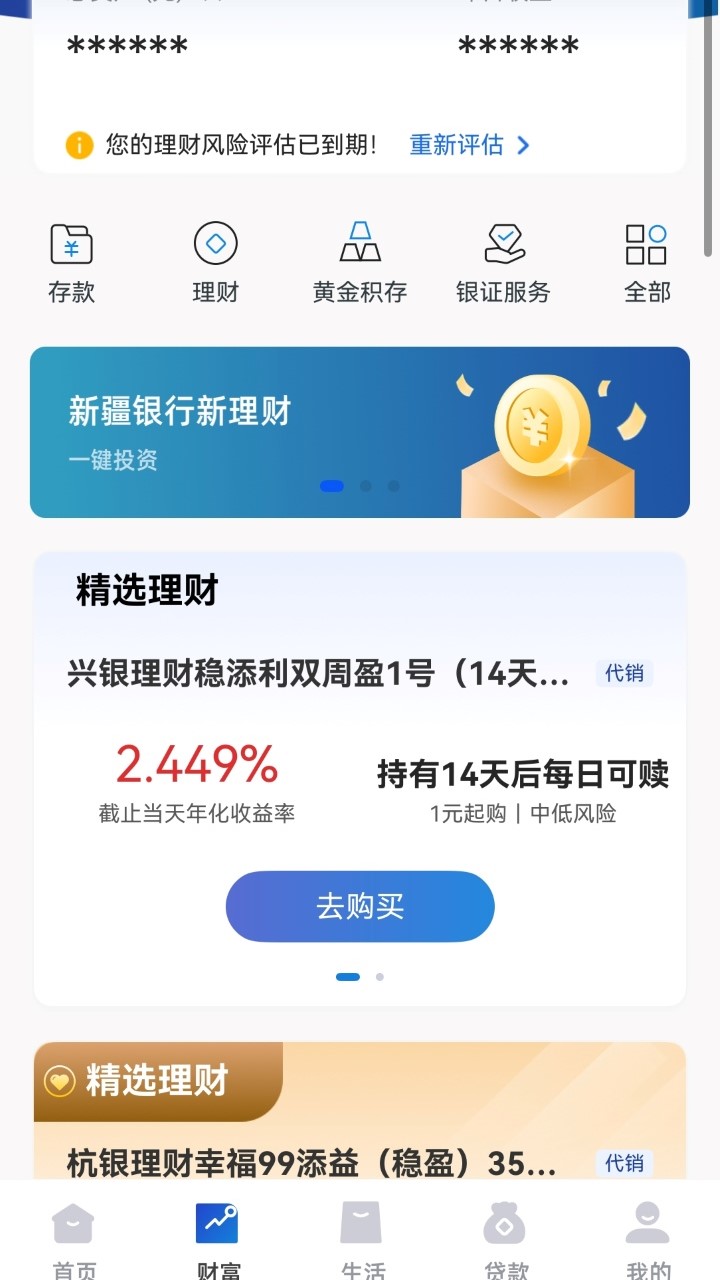This screenshot has height=1280, width=720.
Task: Open the 全部 (all services) grid icon
Action: point(647,258)
